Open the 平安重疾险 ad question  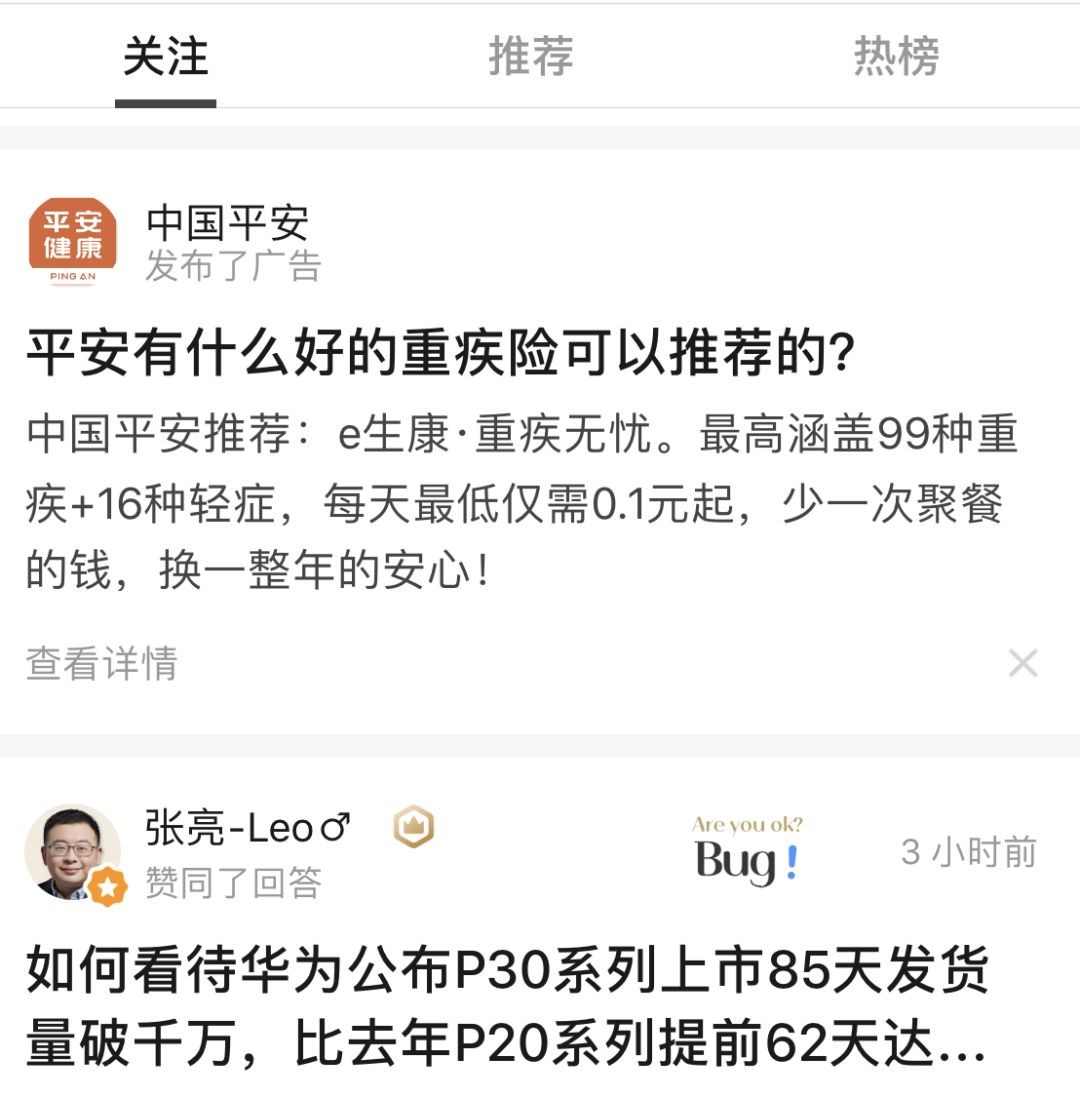[440, 355]
